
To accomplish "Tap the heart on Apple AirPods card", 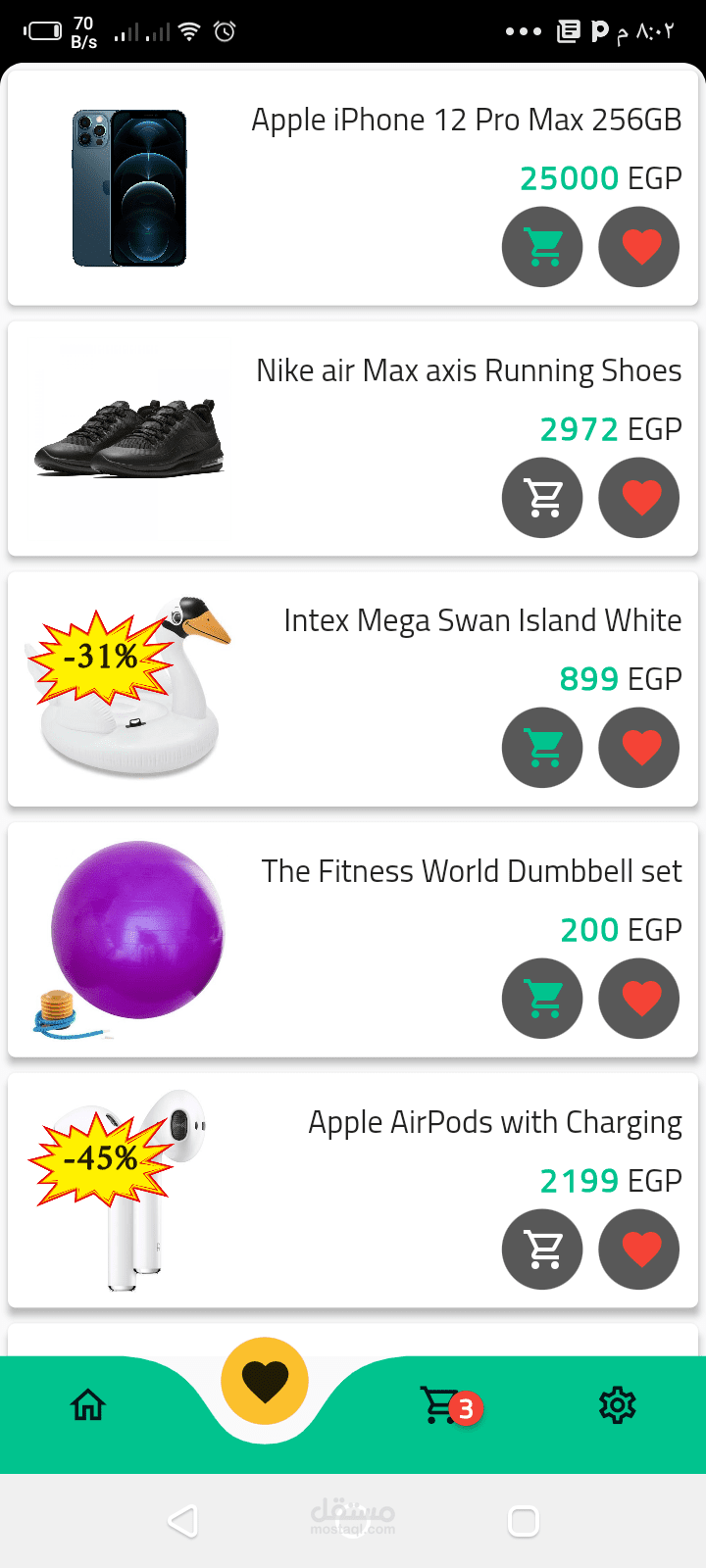I will click(x=639, y=1249).
